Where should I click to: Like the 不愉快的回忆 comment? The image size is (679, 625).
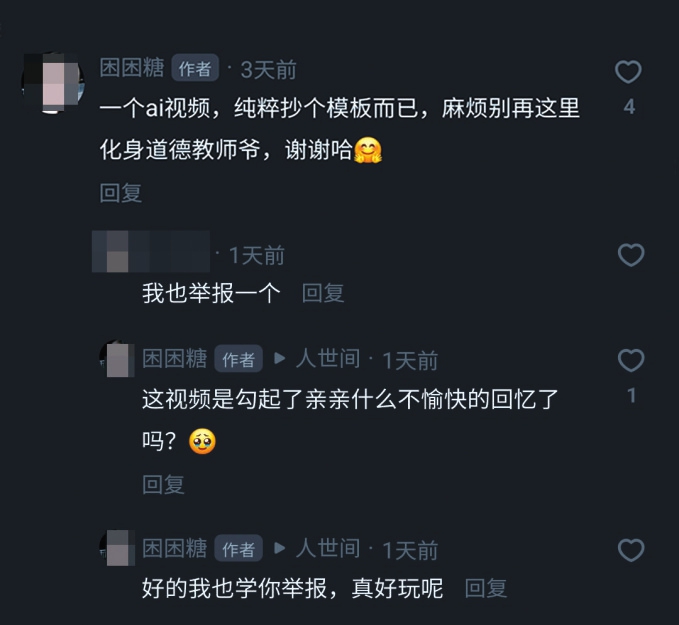click(631, 361)
